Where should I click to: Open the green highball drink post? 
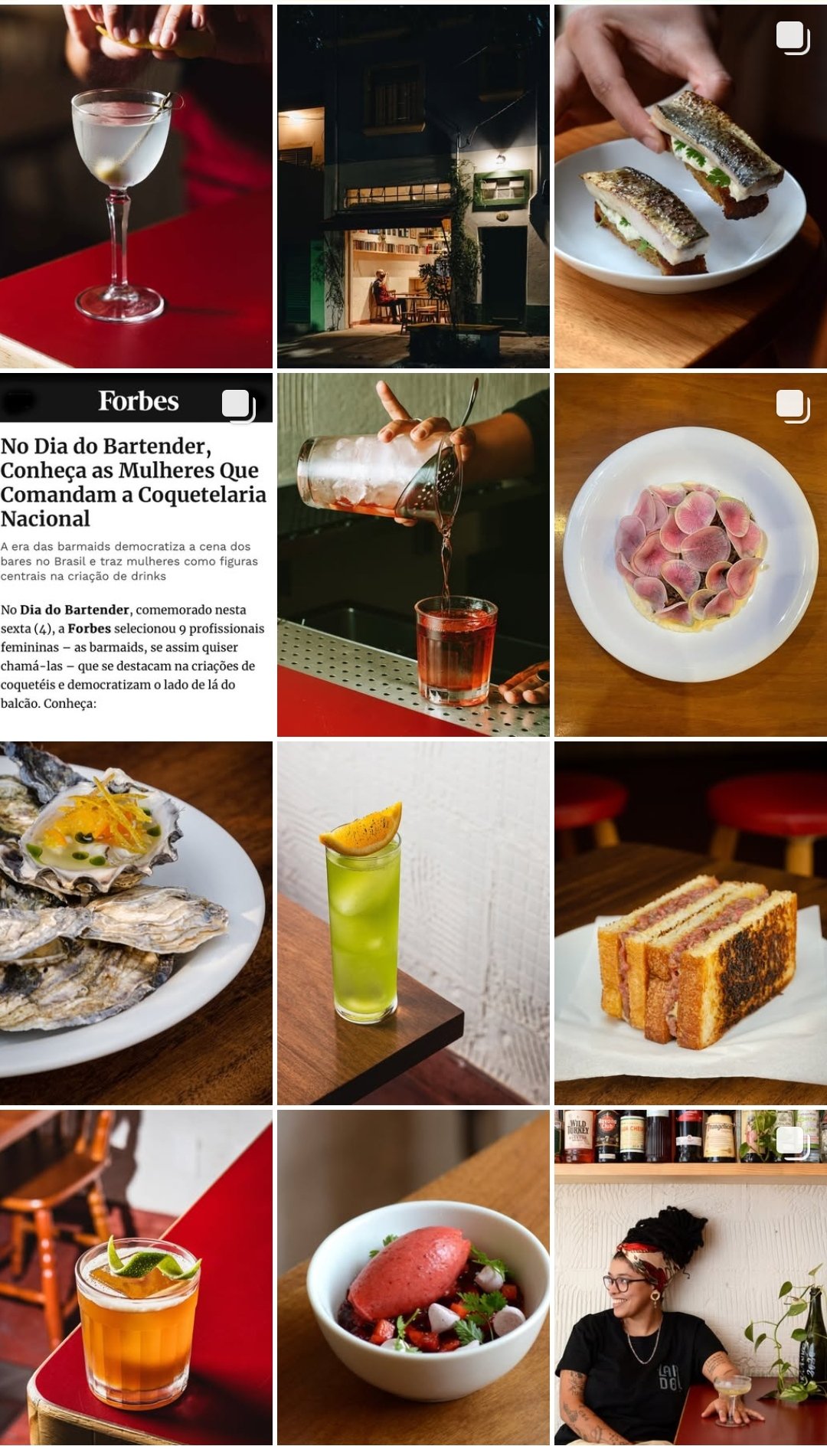tap(413, 922)
